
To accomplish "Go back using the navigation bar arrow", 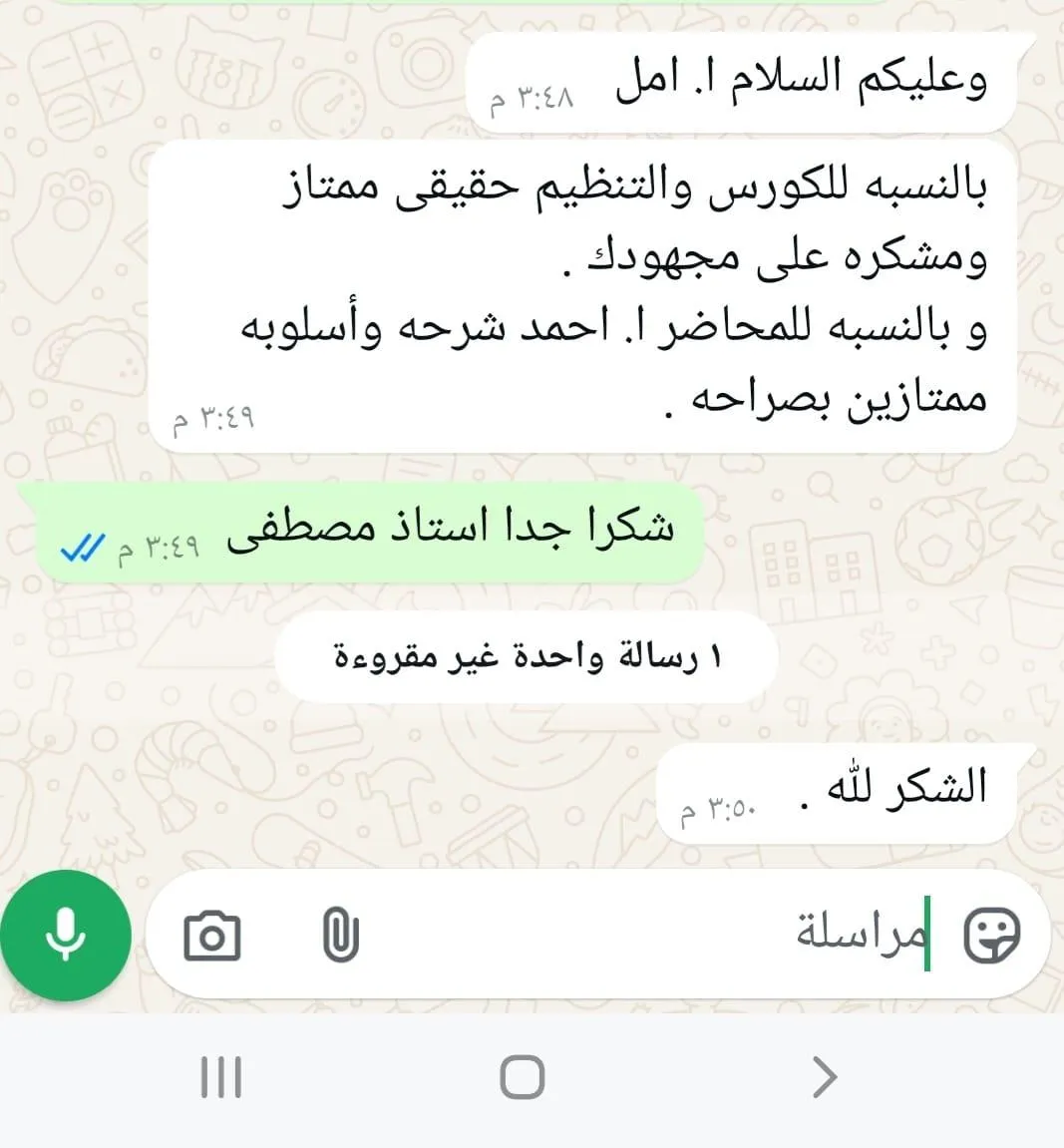I will coord(825,1077).
